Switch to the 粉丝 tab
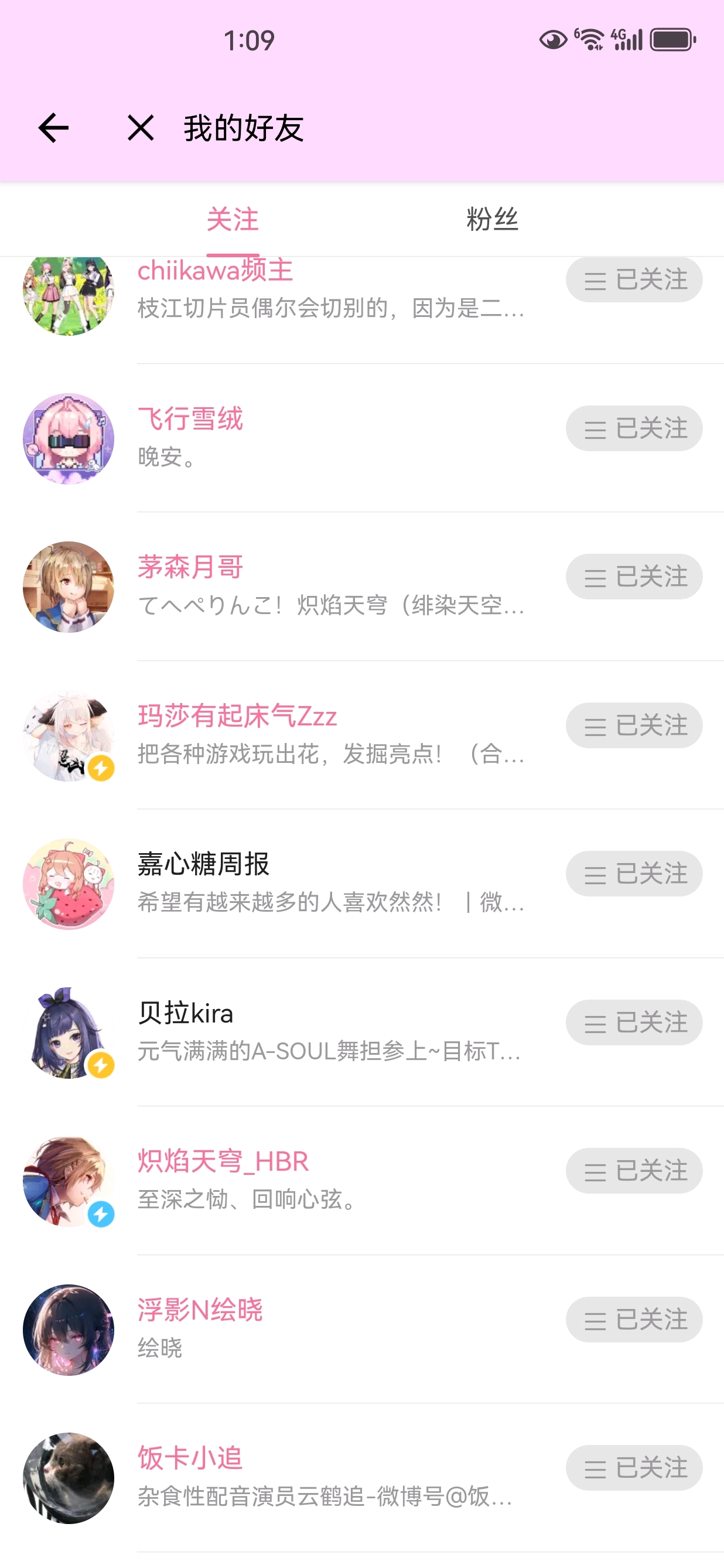Image resolution: width=724 pixels, height=1568 pixels. (491, 220)
